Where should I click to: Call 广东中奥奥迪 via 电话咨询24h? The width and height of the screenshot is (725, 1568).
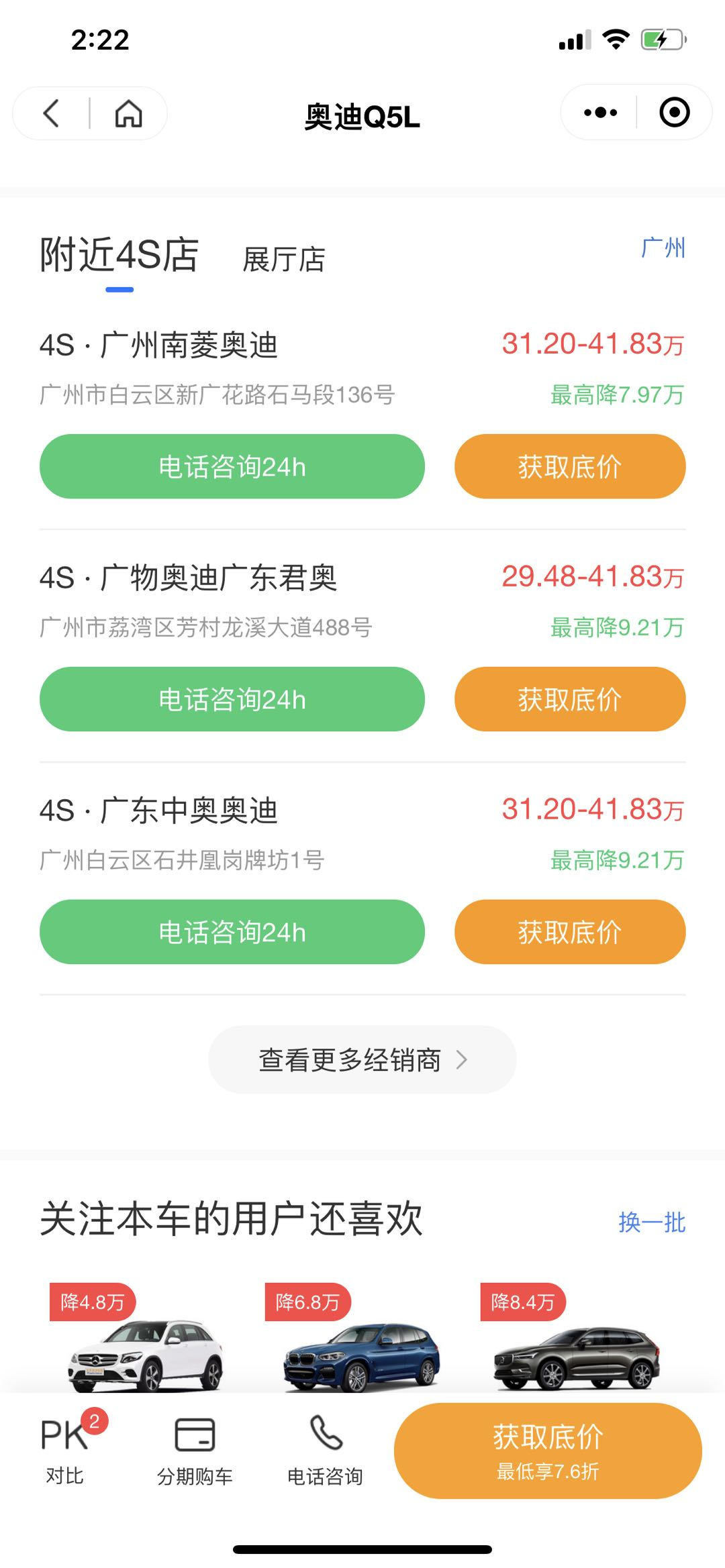[x=232, y=932]
